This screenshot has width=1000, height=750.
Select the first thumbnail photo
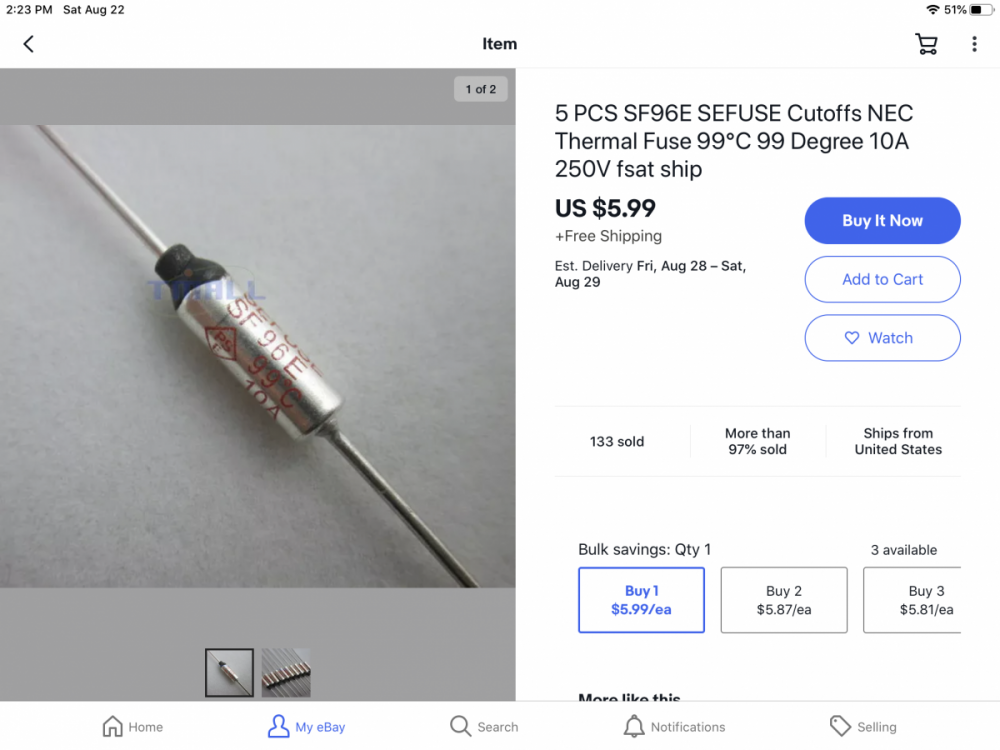point(229,673)
